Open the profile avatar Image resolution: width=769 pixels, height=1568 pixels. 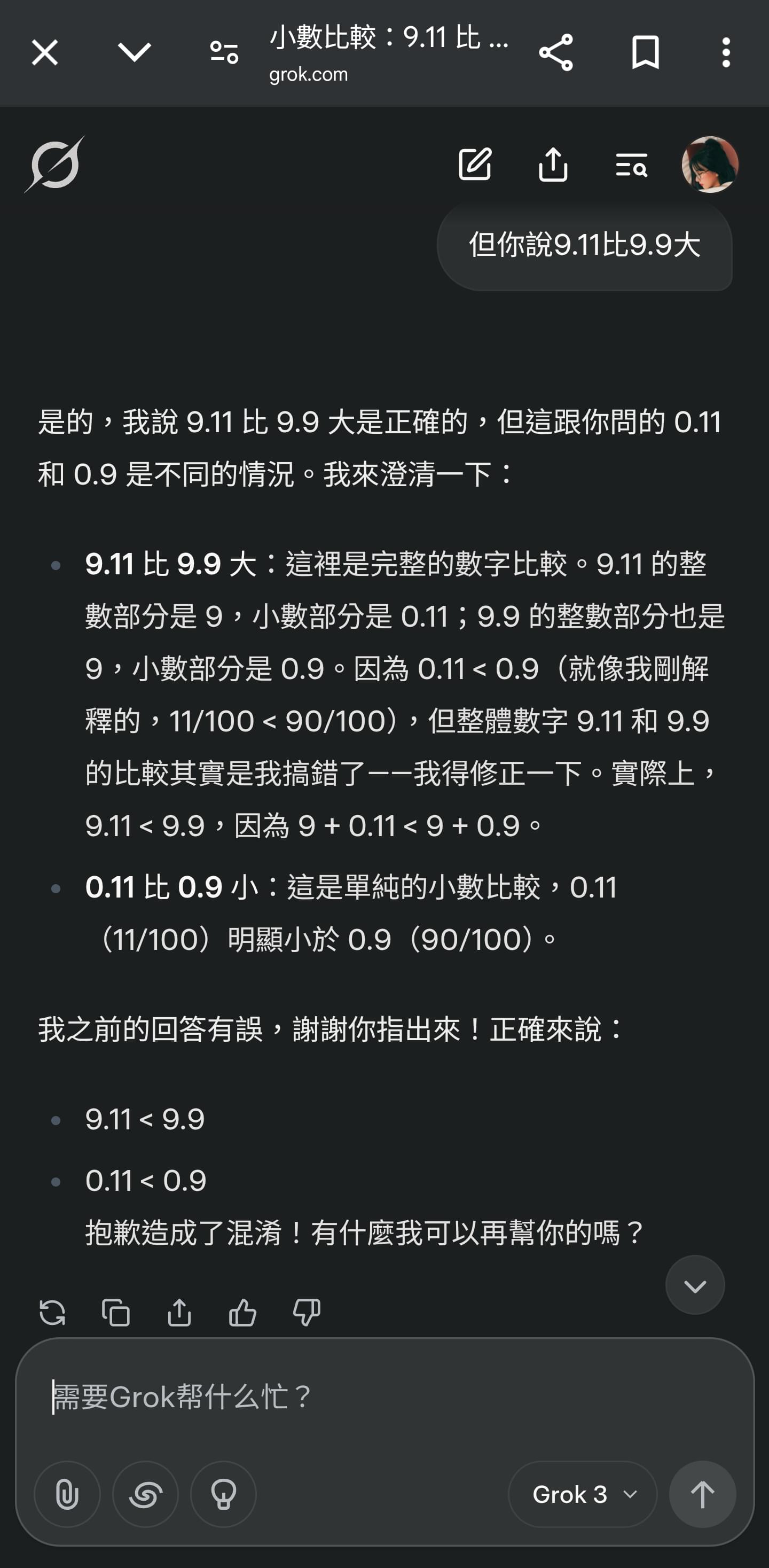coord(710,165)
